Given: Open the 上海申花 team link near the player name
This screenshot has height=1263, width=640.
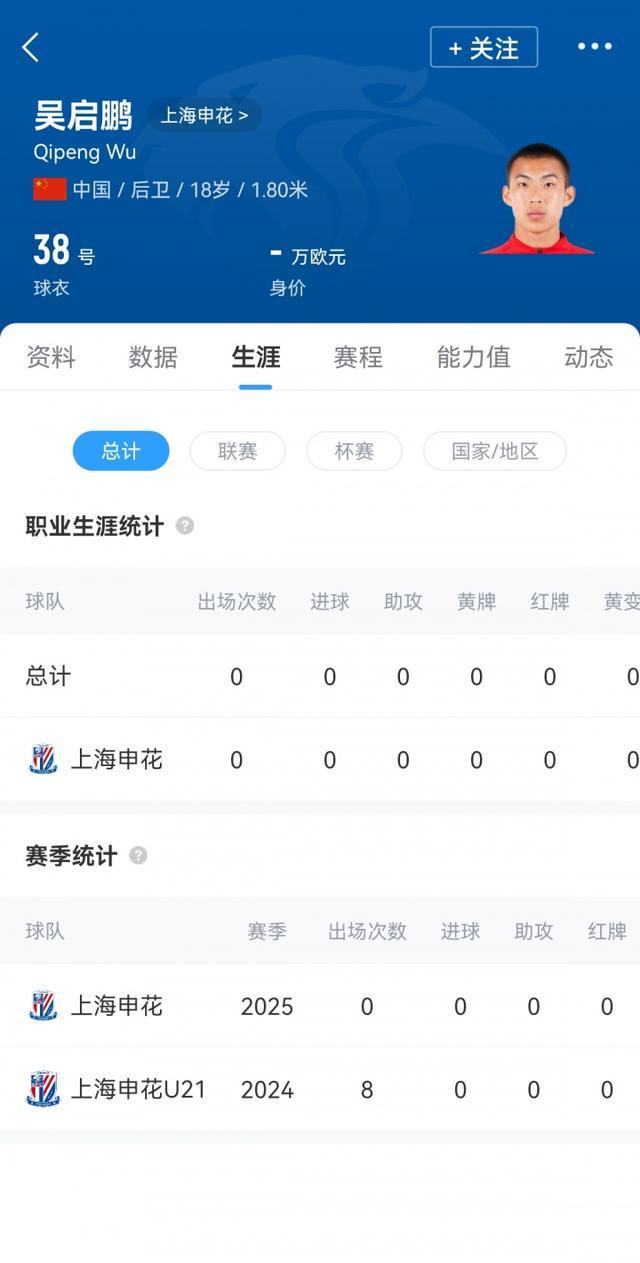Looking at the screenshot, I should coord(204,116).
